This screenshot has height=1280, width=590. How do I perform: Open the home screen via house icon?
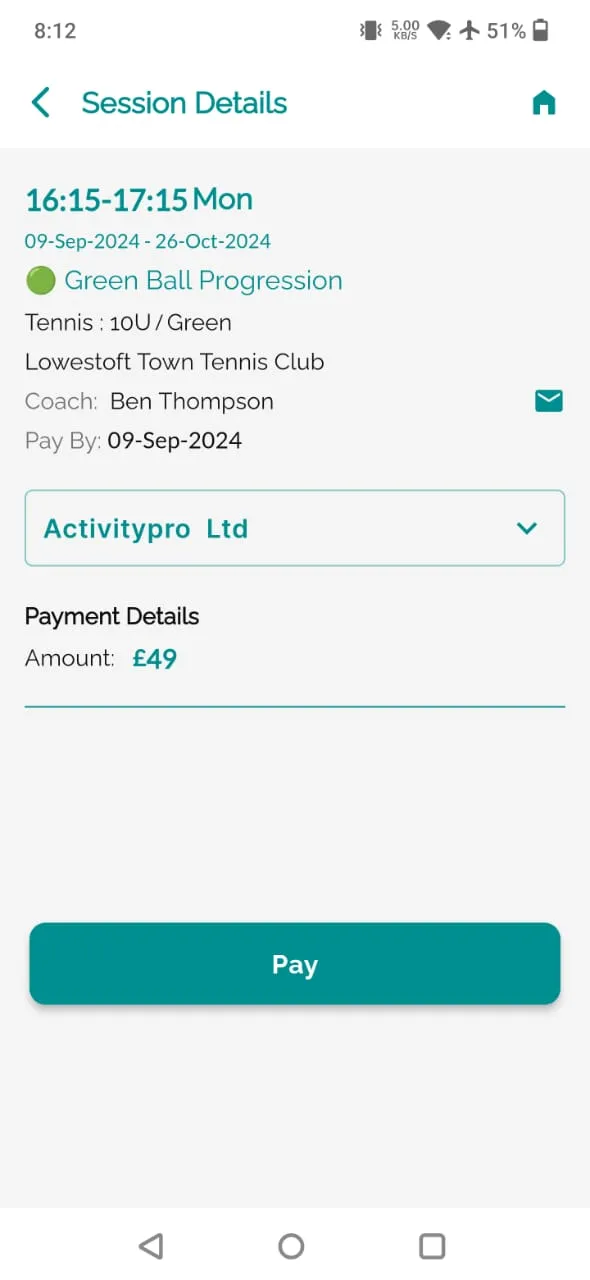(544, 103)
